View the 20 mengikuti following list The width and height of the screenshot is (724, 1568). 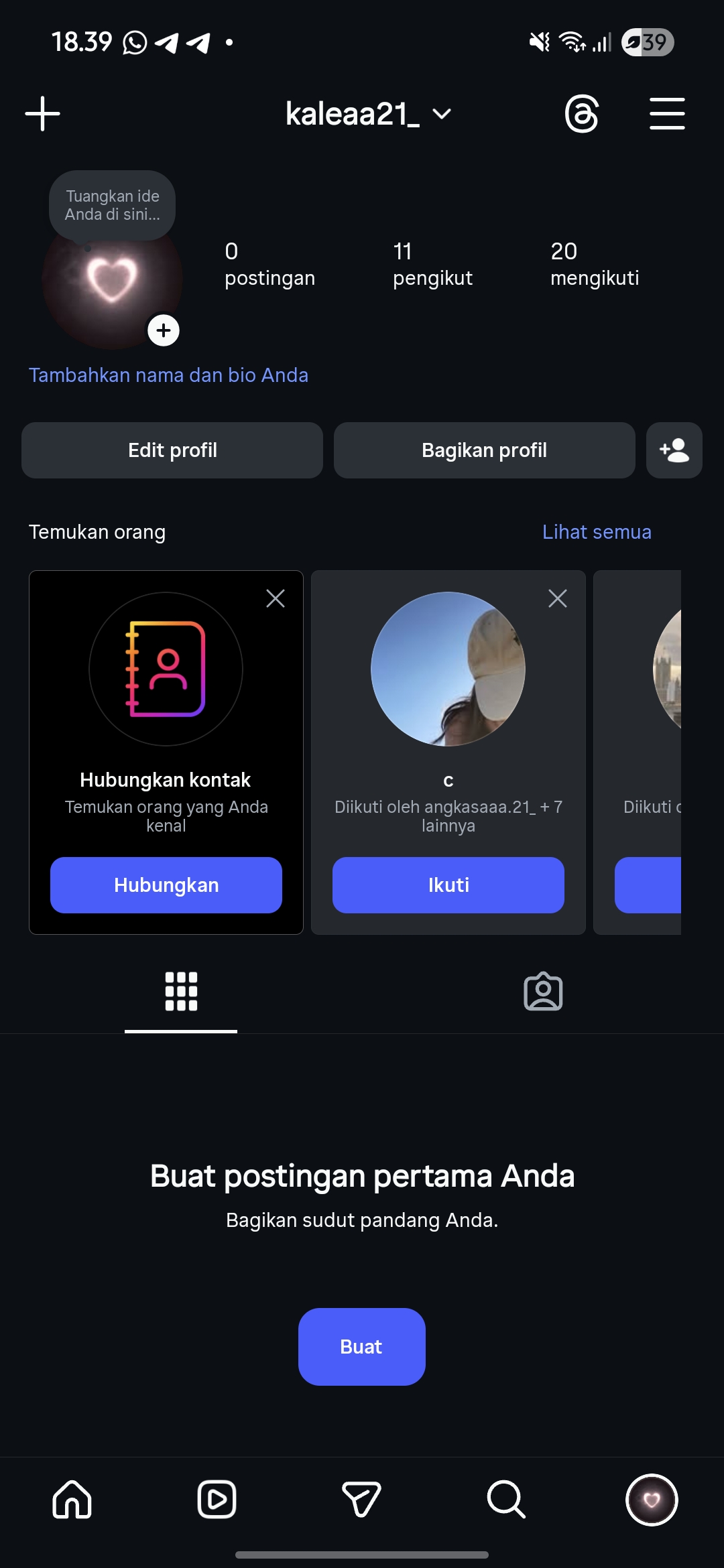(x=594, y=264)
